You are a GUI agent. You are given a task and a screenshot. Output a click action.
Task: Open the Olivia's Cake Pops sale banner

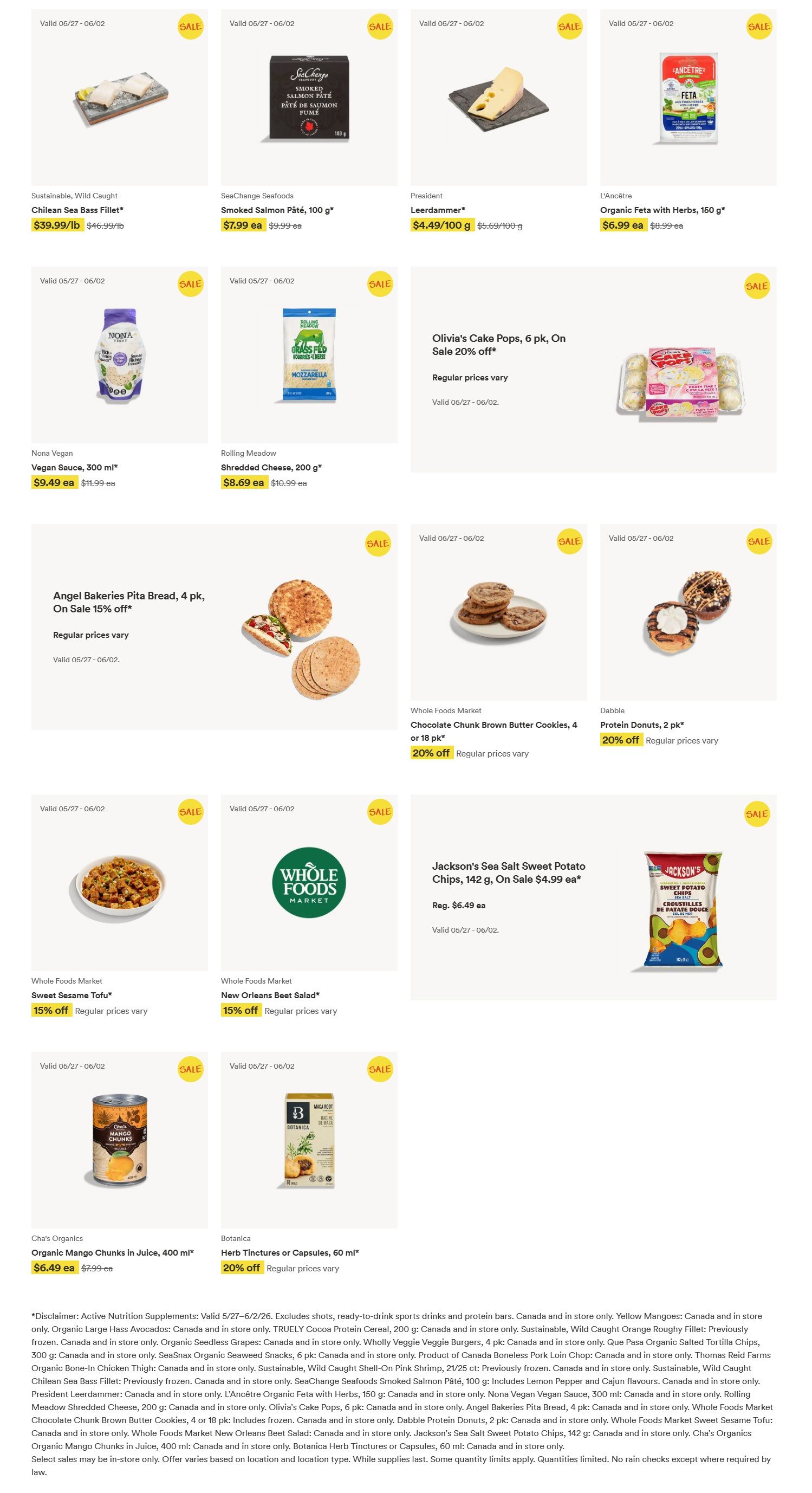click(x=594, y=369)
